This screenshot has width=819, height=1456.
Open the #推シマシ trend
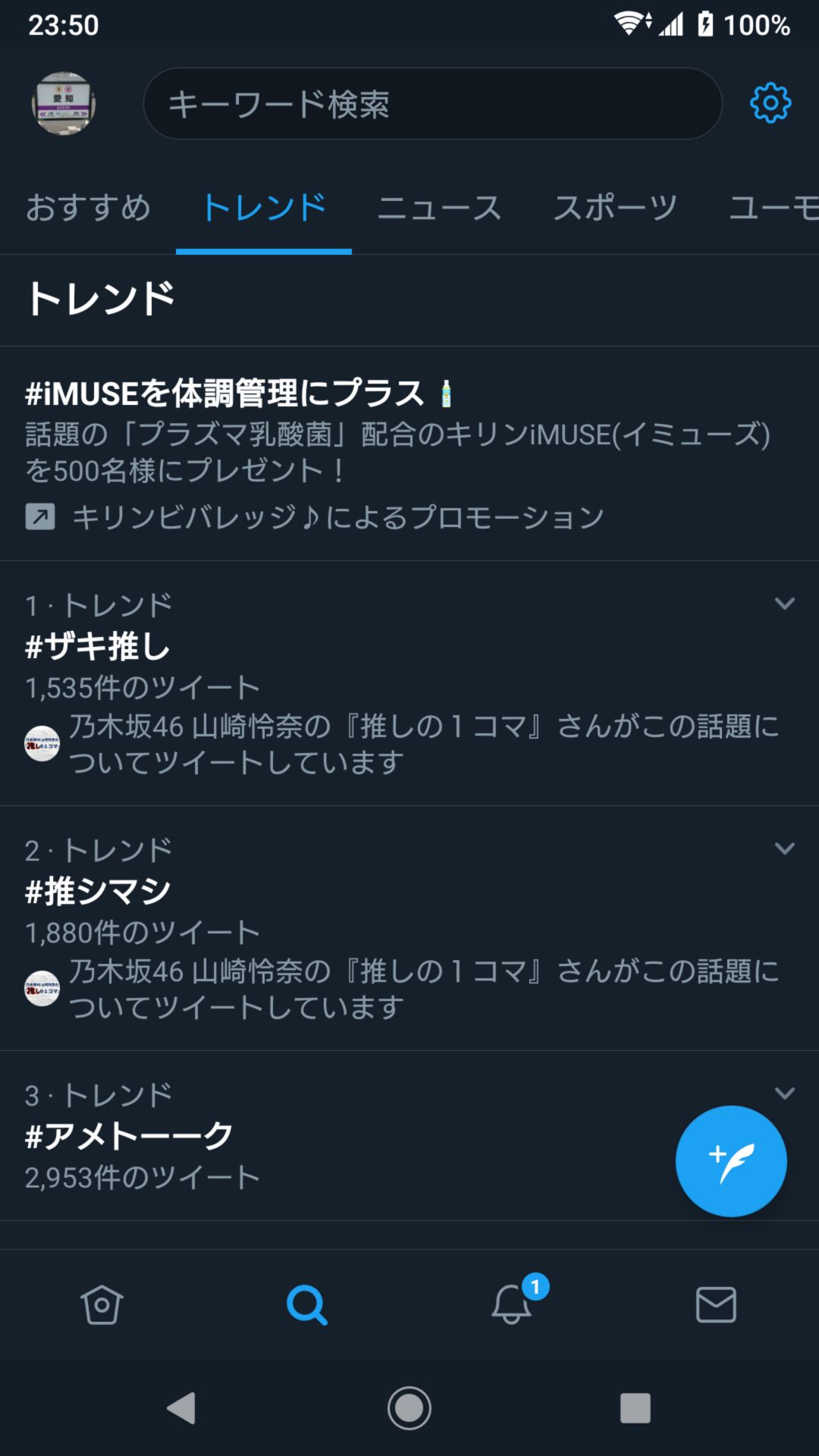[x=99, y=891]
